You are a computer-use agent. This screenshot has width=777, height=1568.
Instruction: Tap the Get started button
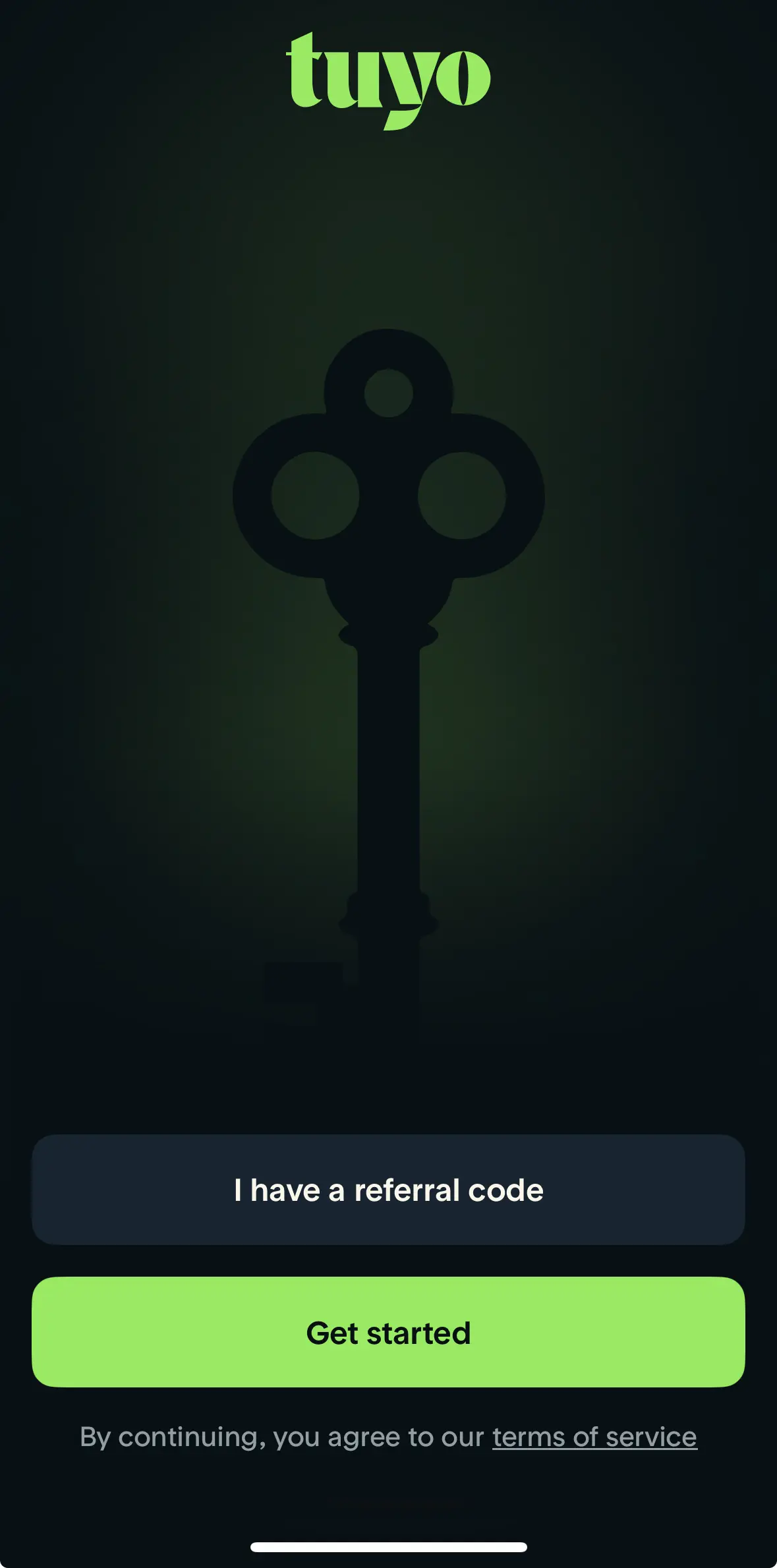coord(388,1332)
